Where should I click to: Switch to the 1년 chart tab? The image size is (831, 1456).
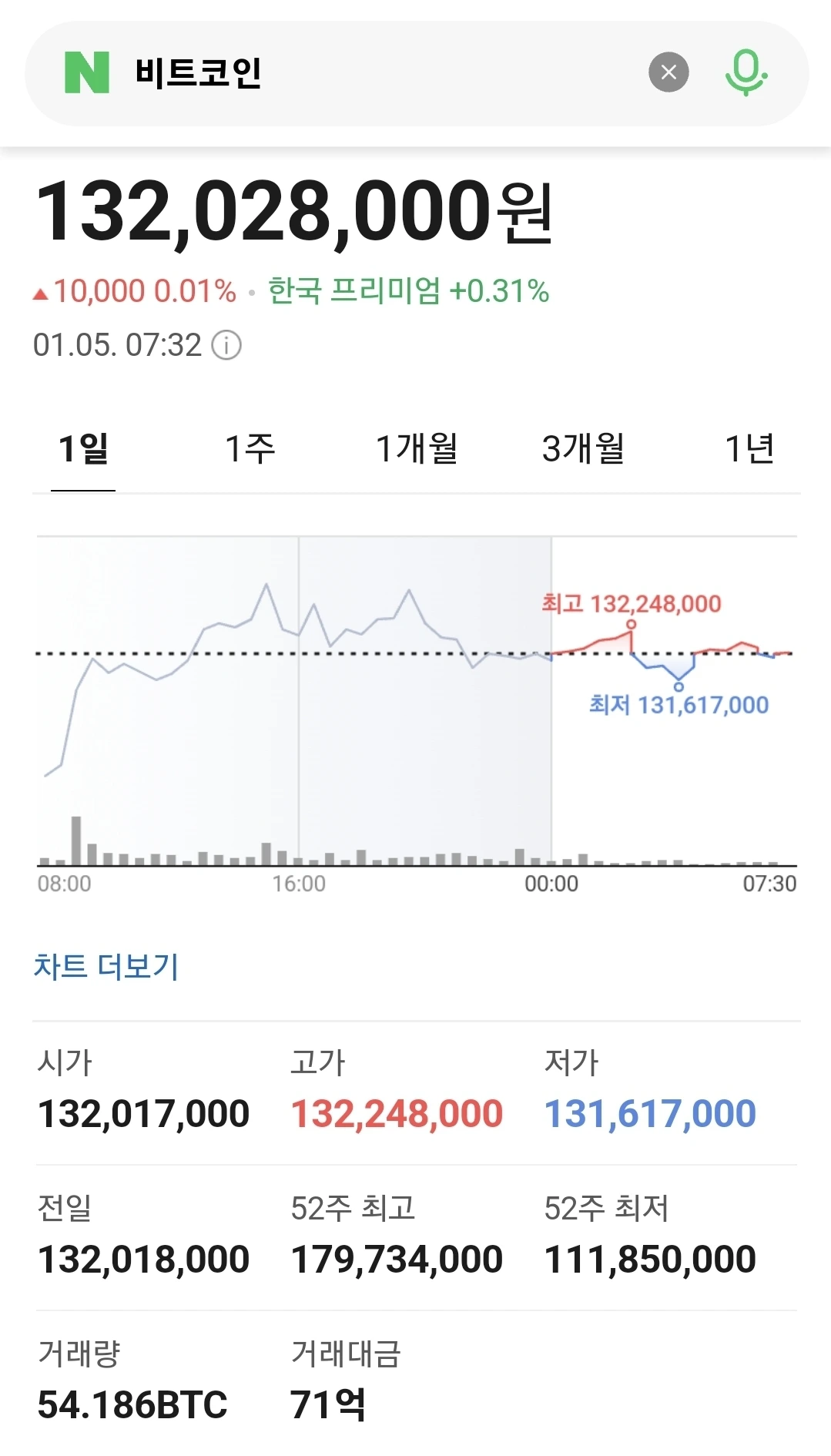point(749,448)
